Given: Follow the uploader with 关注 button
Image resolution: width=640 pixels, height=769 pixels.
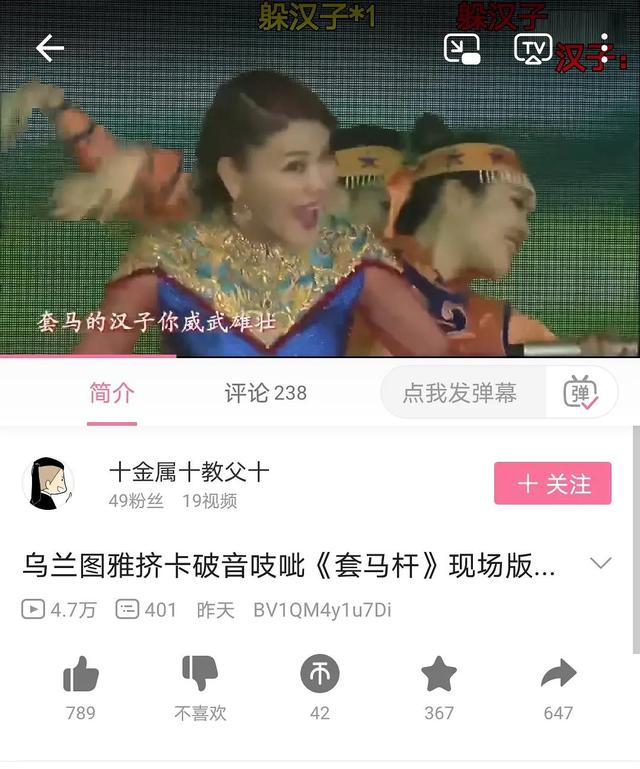Looking at the screenshot, I should click(552, 484).
